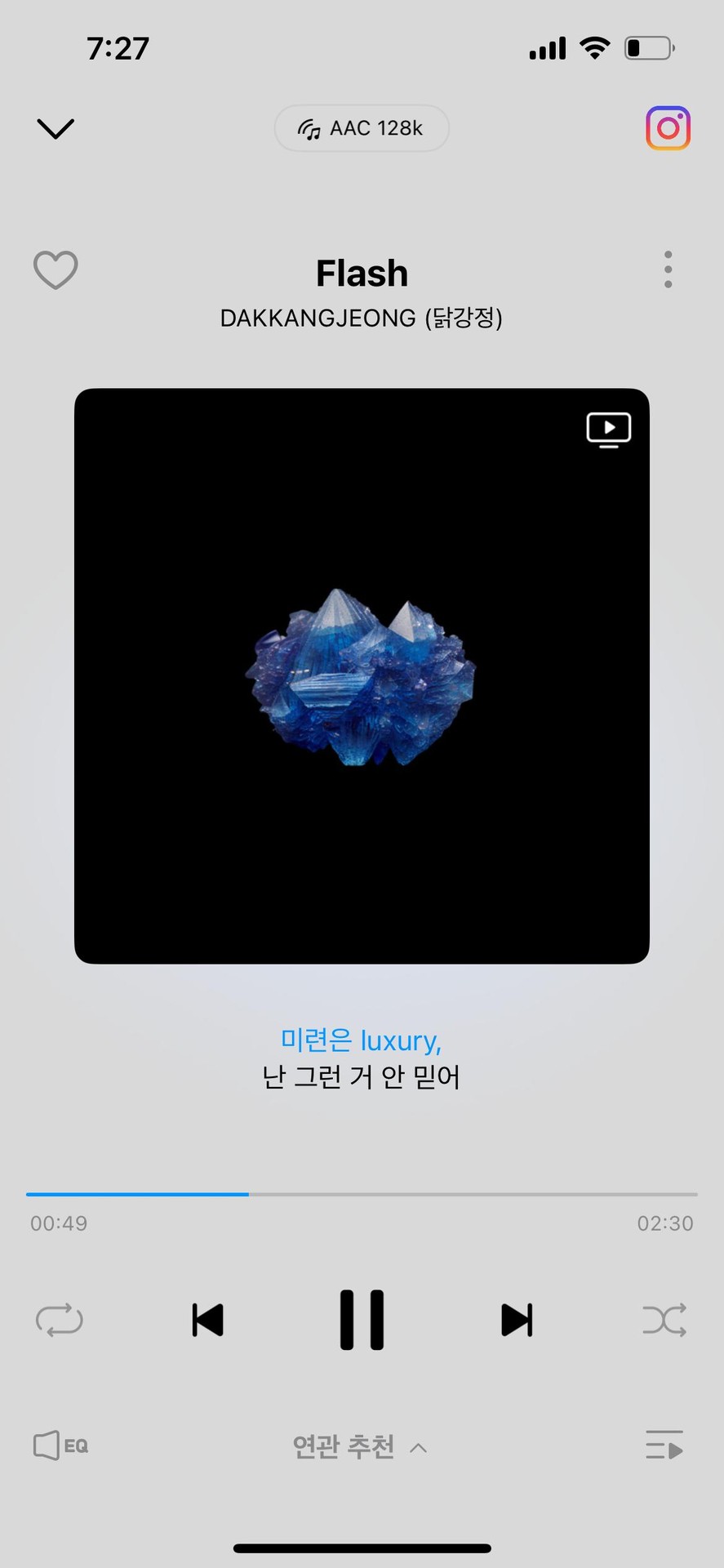The height and width of the screenshot is (1568, 724).
Task: Skip to the next track
Action: (x=516, y=1320)
